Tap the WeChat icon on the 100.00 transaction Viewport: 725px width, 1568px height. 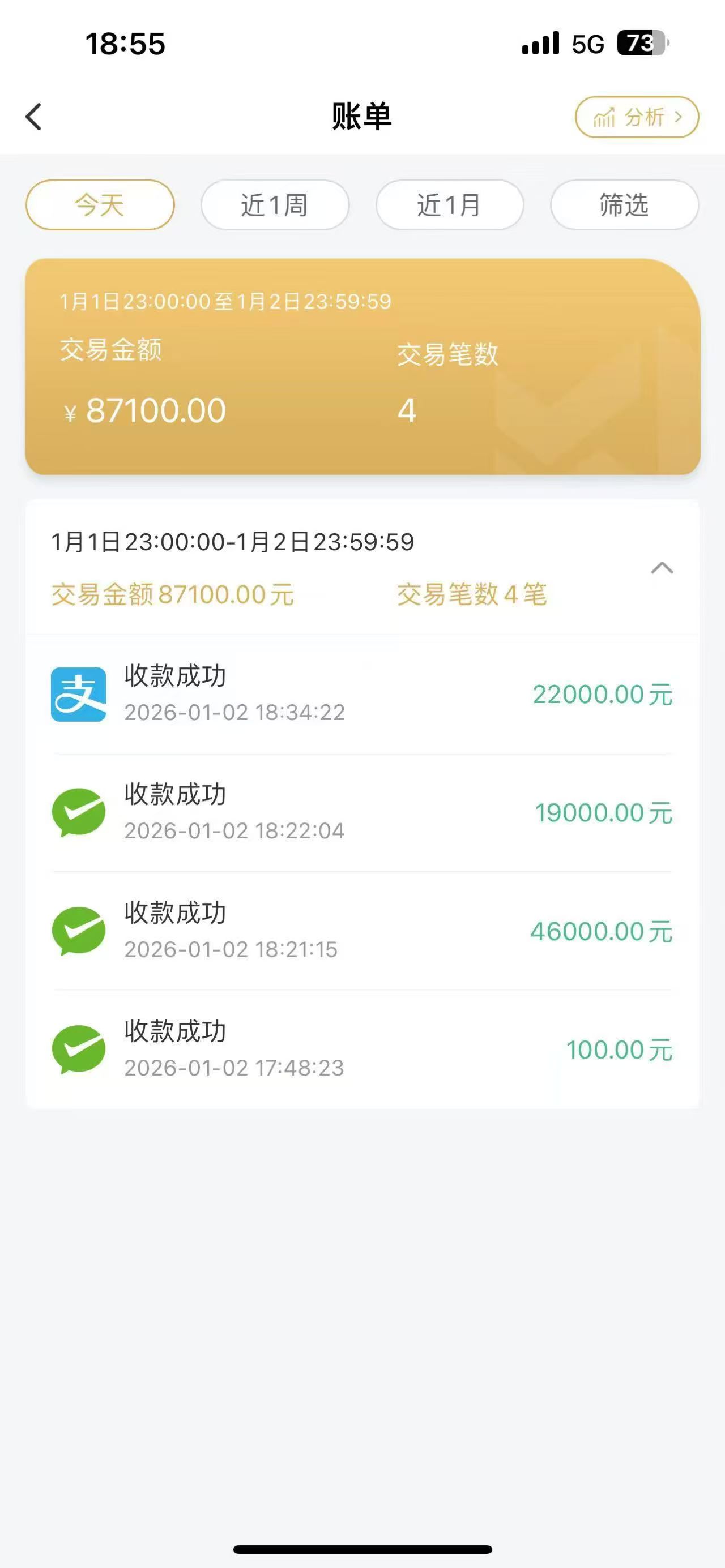pyautogui.click(x=79, y=1048)
